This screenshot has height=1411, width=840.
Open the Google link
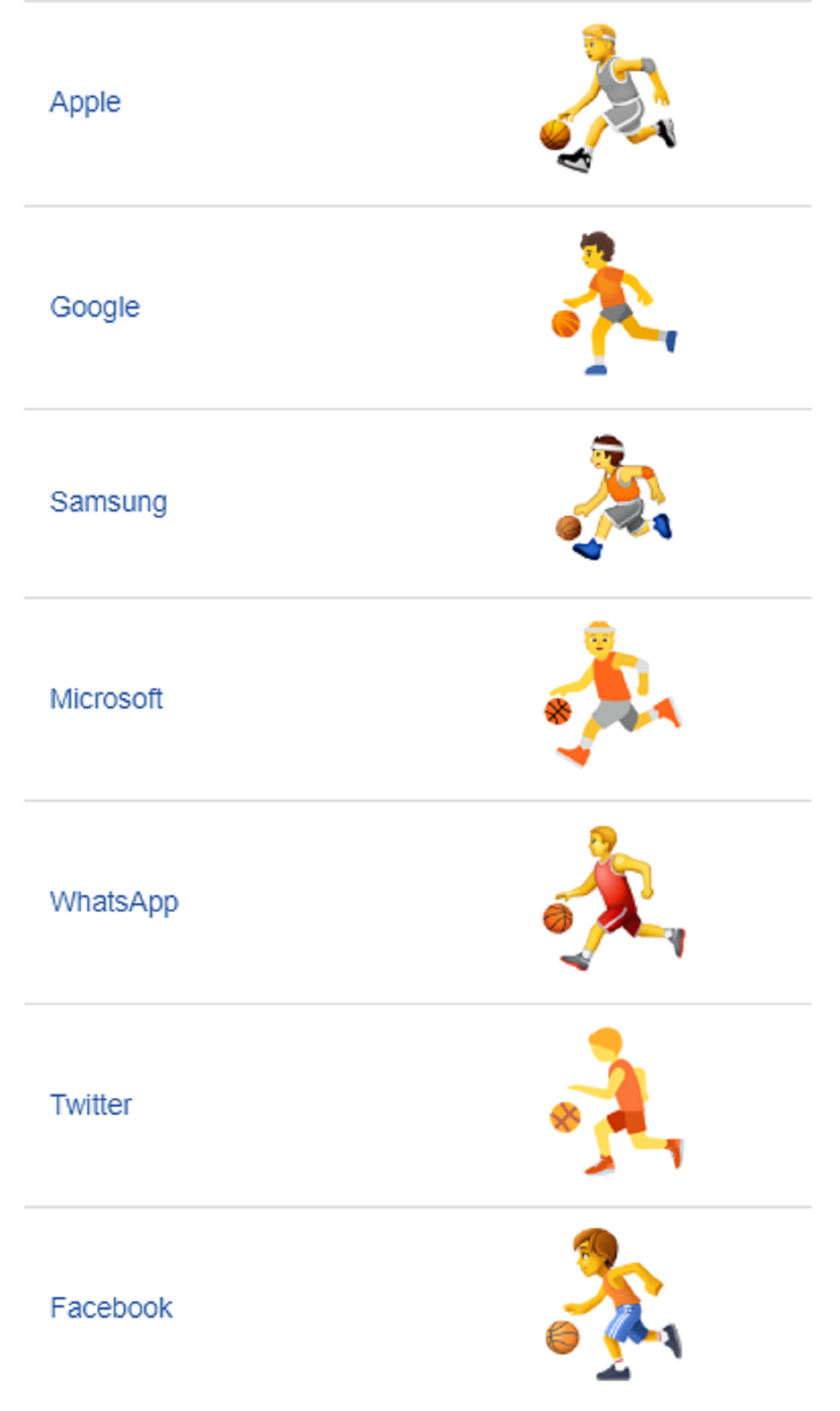(x=95, y=307)
